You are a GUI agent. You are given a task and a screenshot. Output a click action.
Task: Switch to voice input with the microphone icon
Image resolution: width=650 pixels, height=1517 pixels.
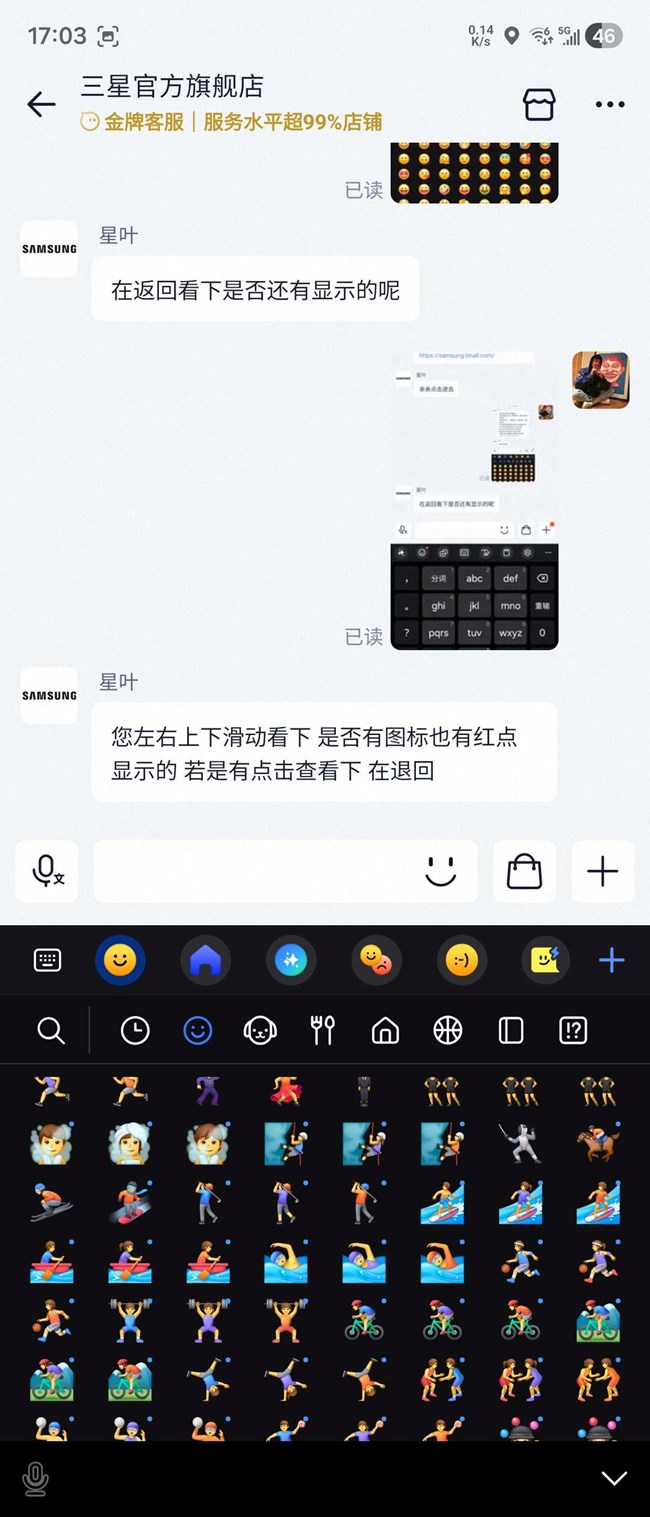coord(47,872)
